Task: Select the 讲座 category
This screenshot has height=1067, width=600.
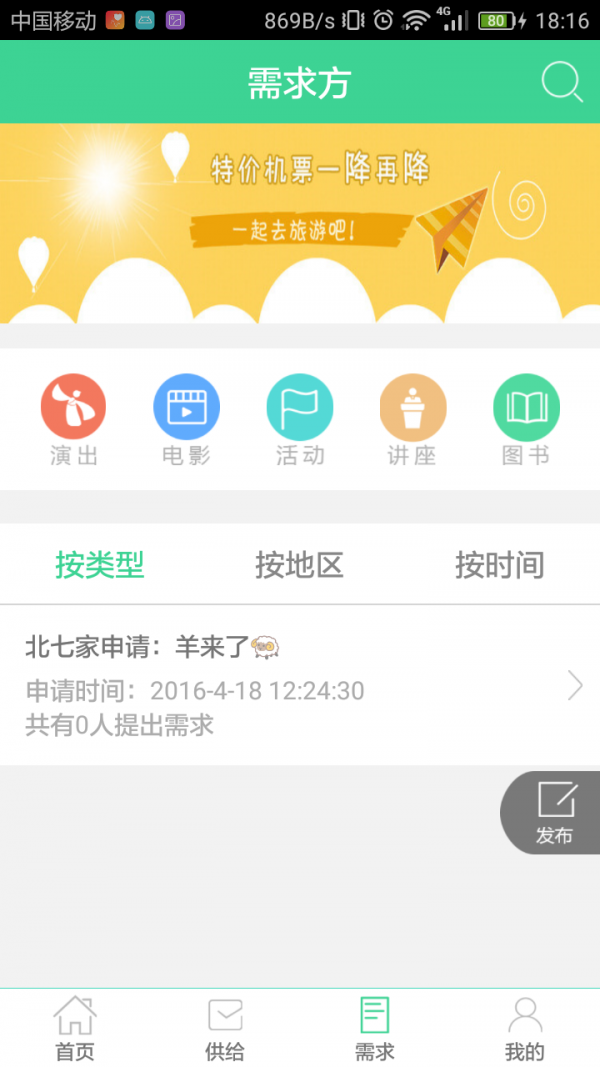Action: pos(412,420)
